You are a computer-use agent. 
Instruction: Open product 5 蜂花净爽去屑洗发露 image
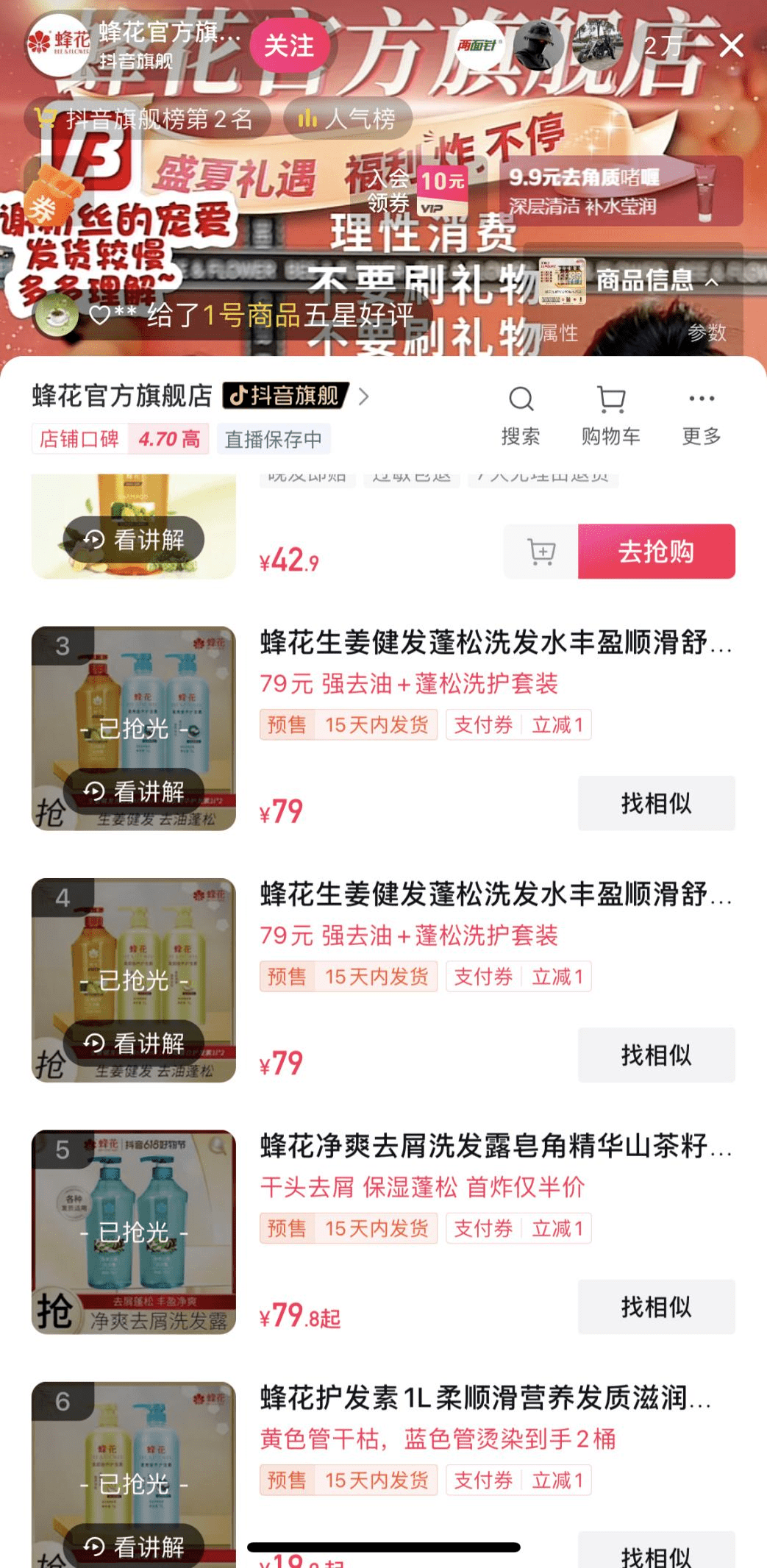tap(134, 1232)
